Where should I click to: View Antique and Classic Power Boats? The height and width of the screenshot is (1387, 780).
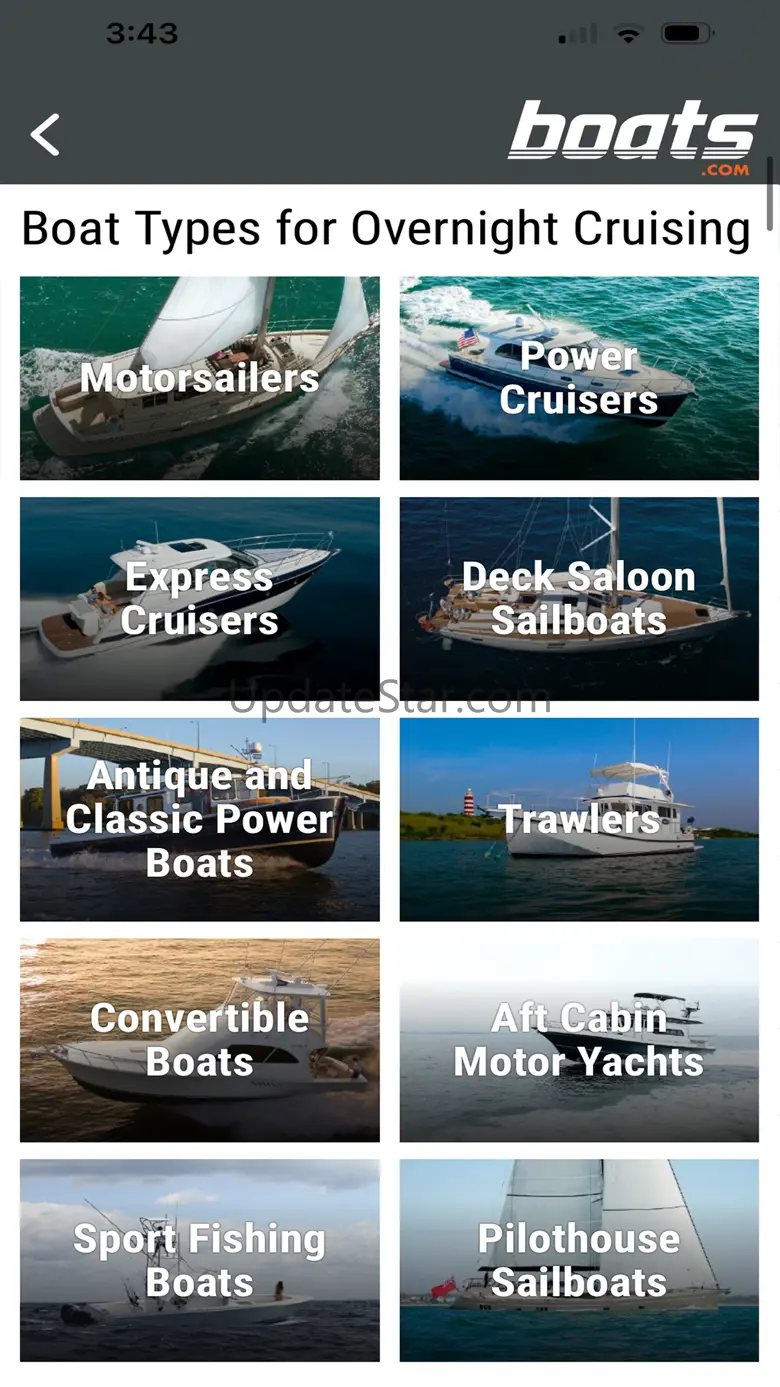pos(200,819)
